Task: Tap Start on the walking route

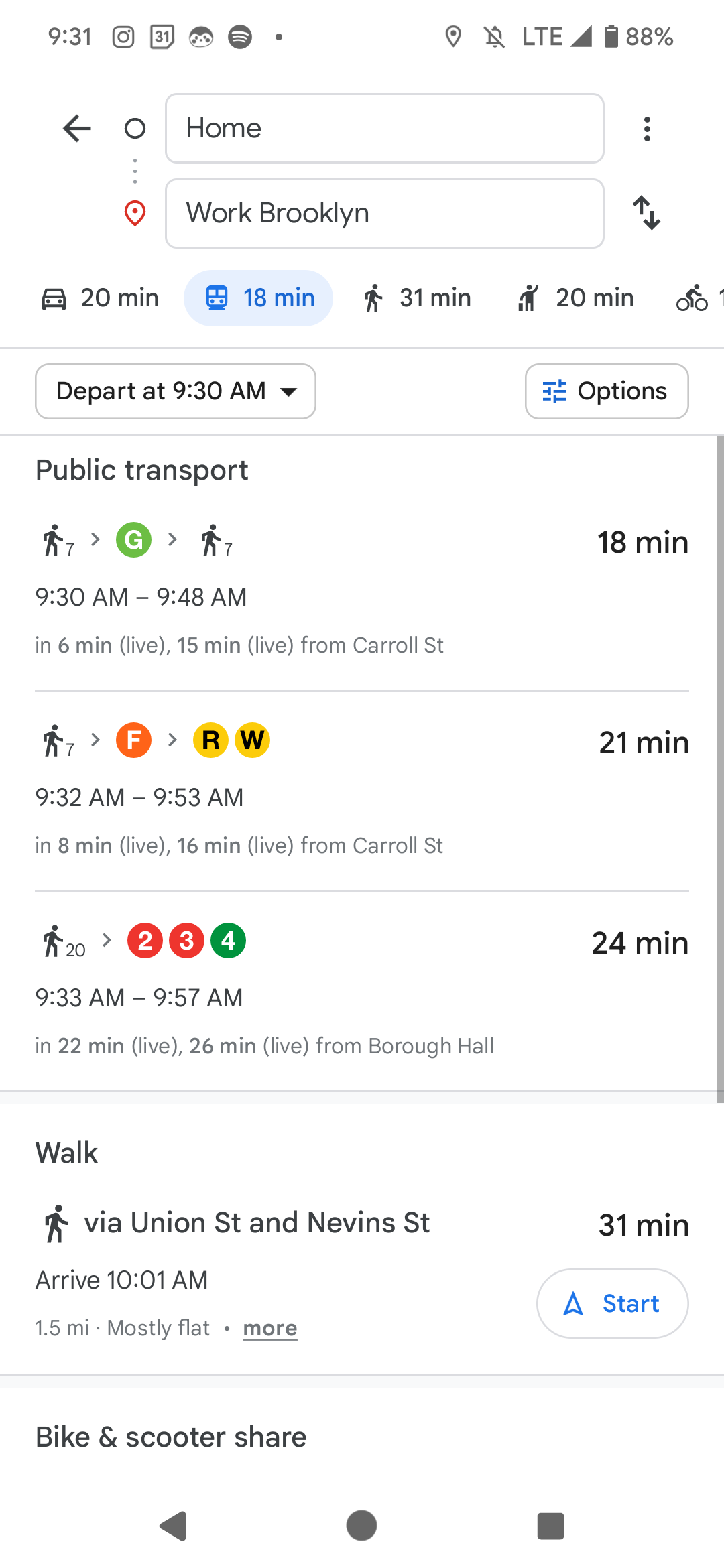Action: tap(611, 1303)
